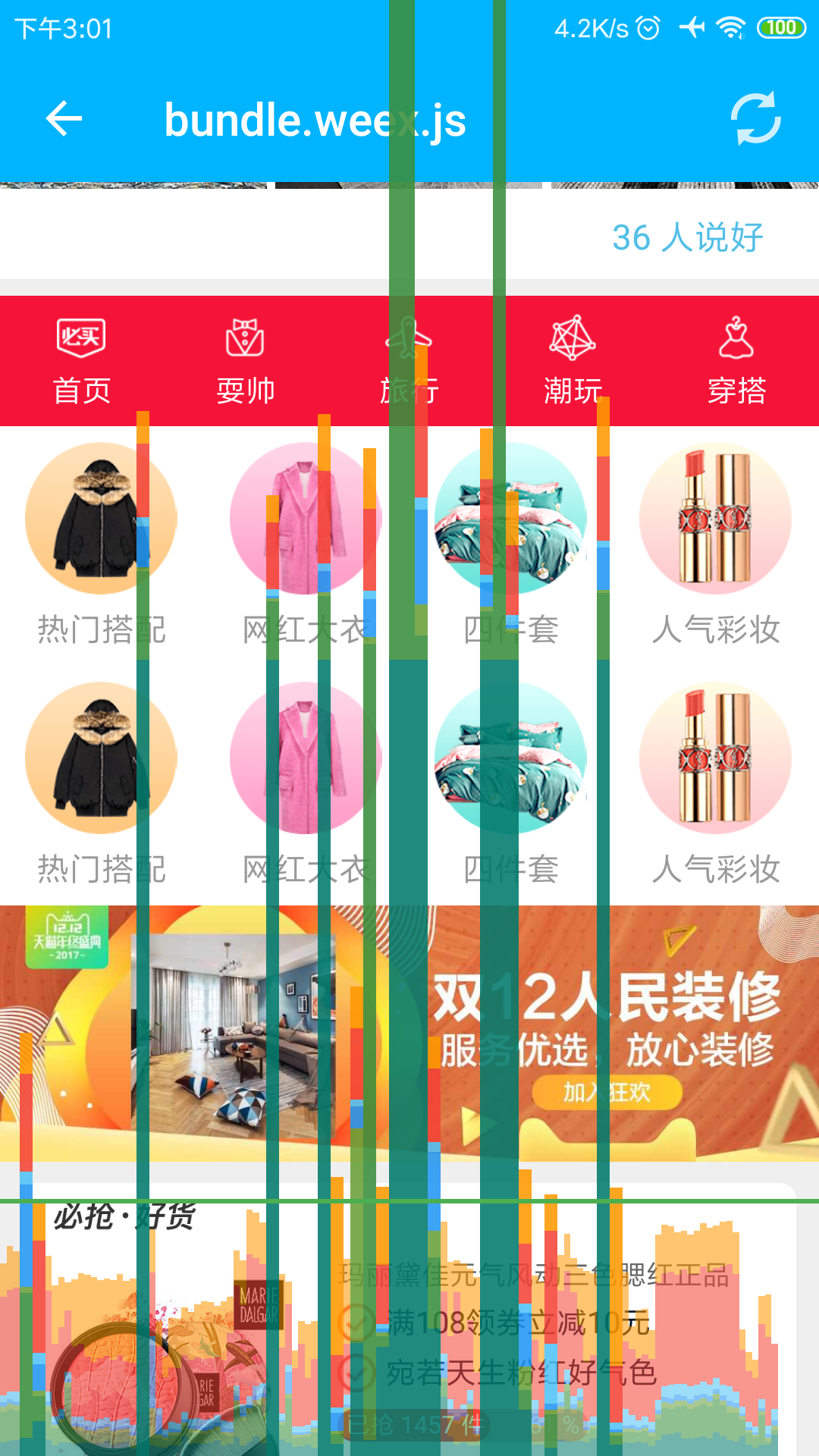819x1456 pixels.
Task: Switch to the 潮玩 tab
Action: (573, 362)
